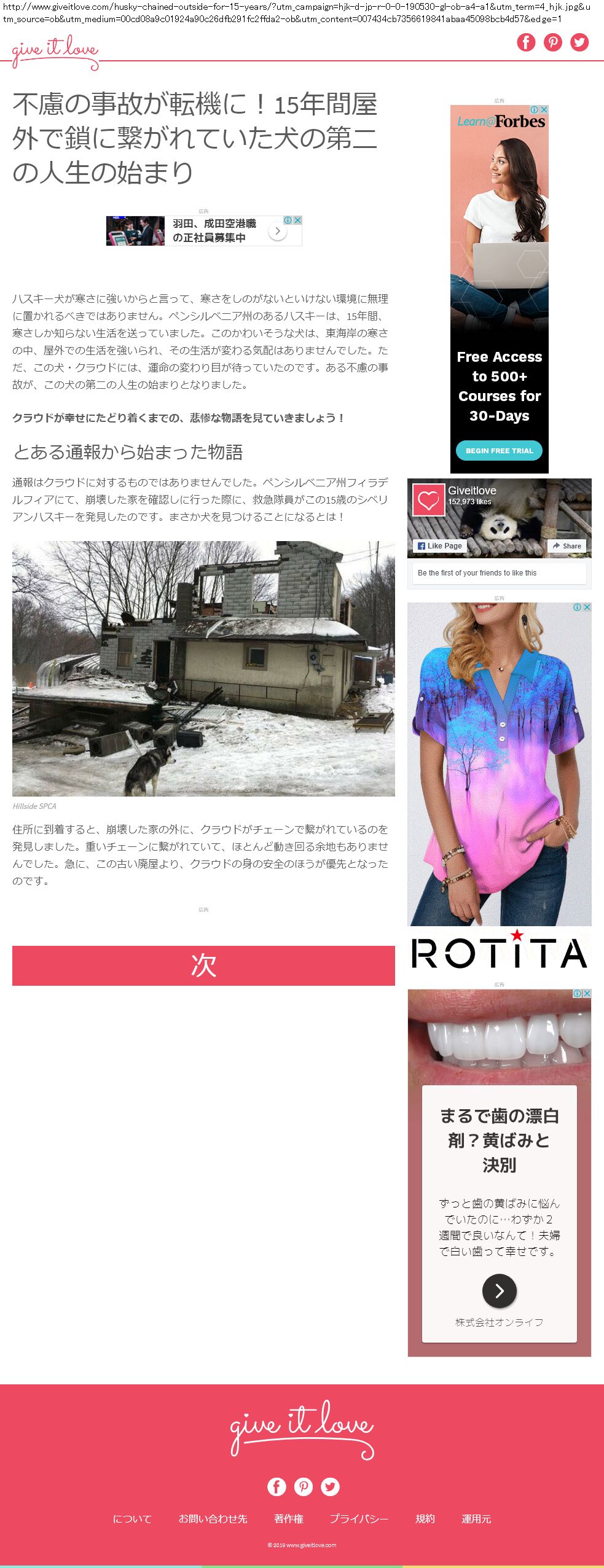Open the お問い合わせ先 contact link
The image size is (604, 1568).
213,1518
